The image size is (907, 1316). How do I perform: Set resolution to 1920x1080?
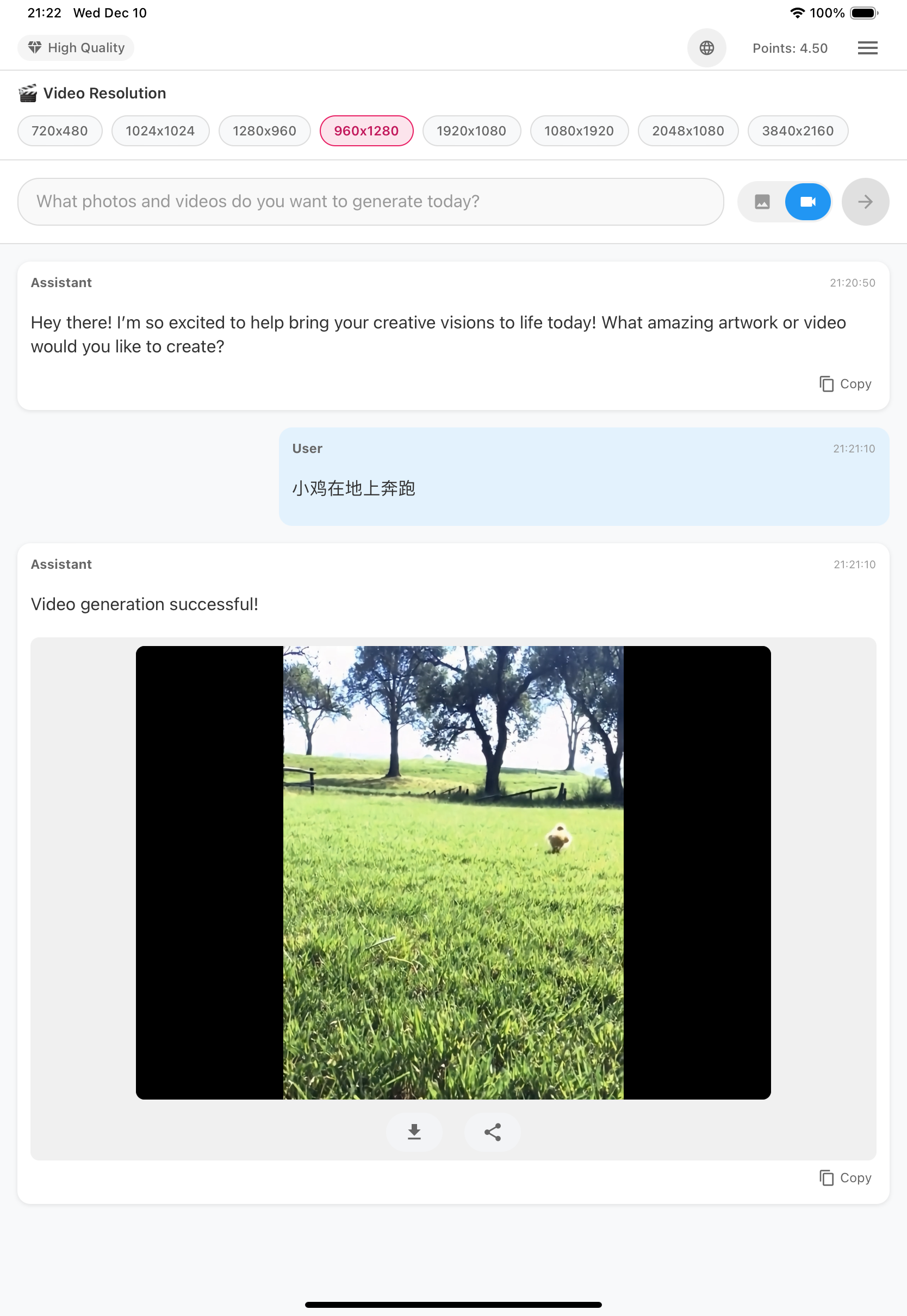point(471,131)
